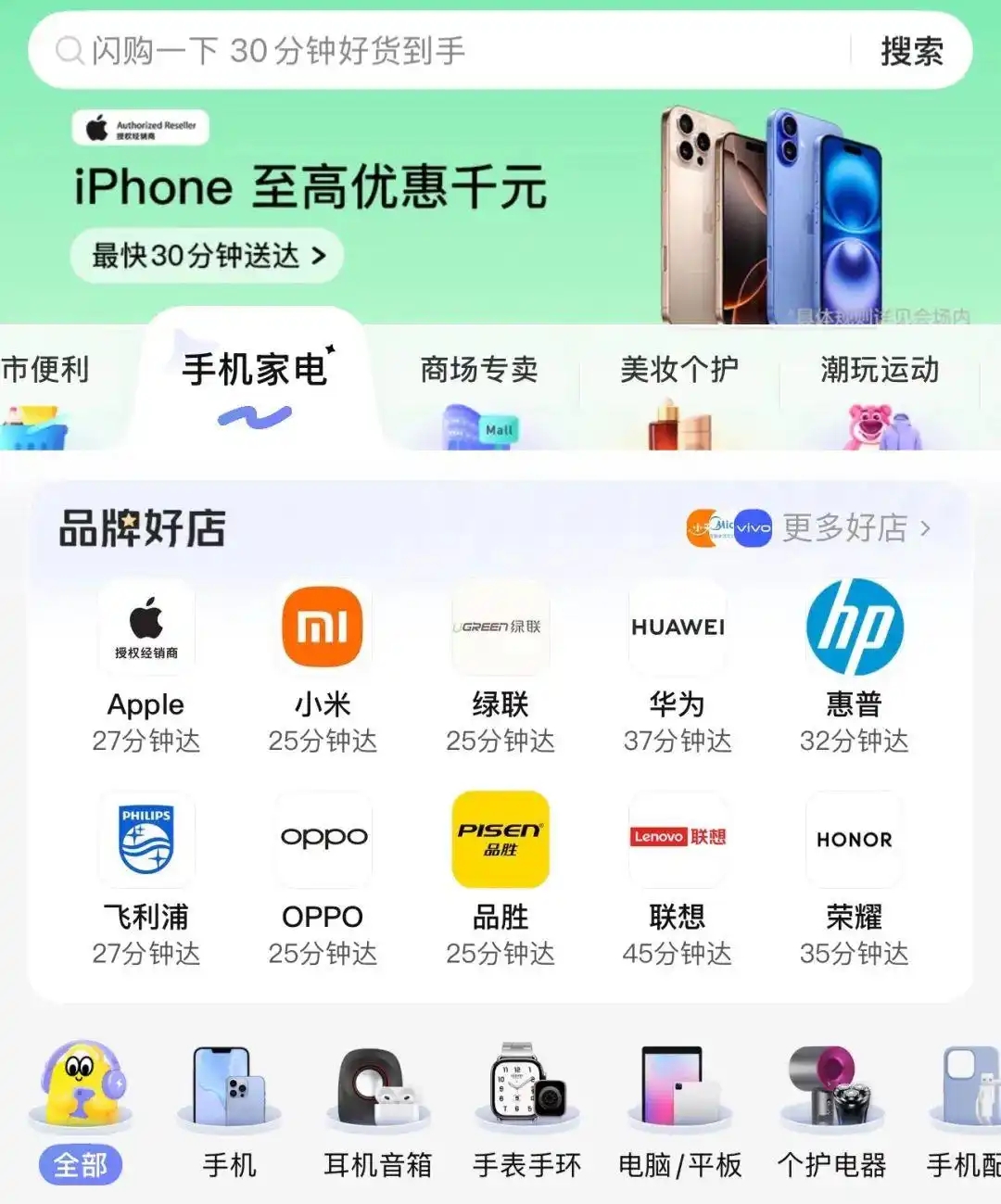This screenshot has height=1204, width=1001.
Task: Go to the 联想 store
Action: [x=678, y=878]
